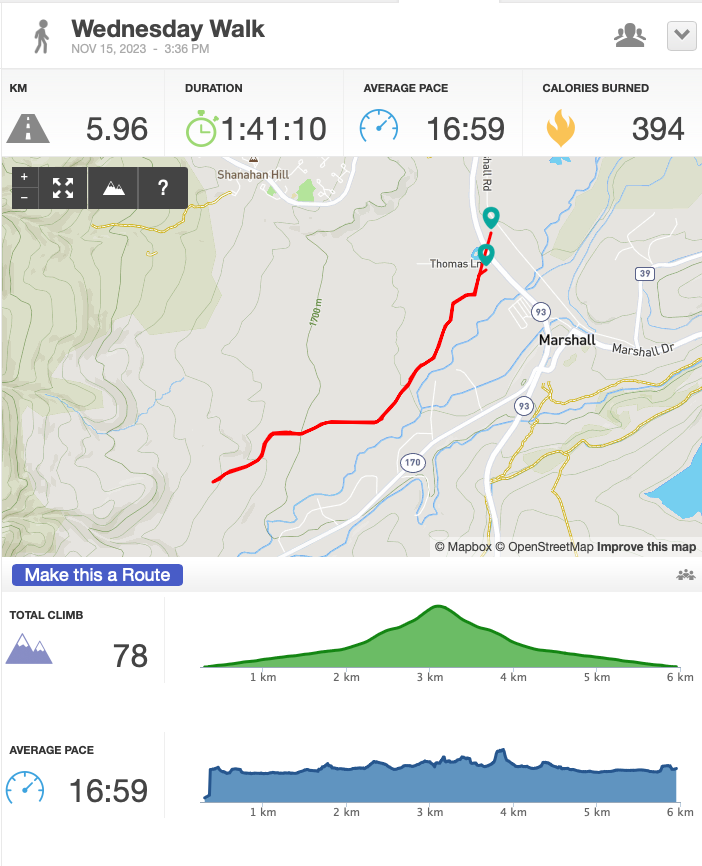
Task: Zoom out on the map
Action: point(24,198)
